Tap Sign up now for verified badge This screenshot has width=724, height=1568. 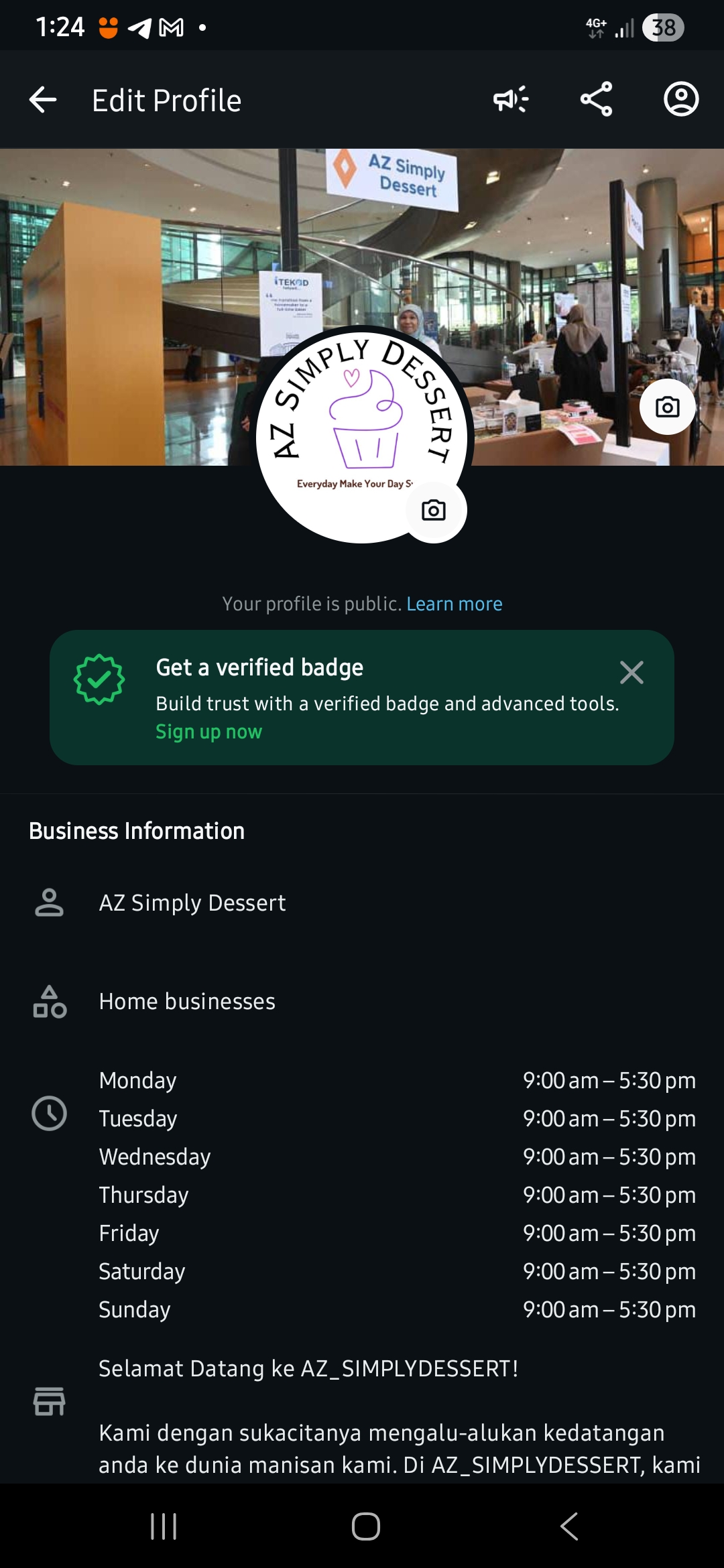pyautogui.click(x=208, y=732)
